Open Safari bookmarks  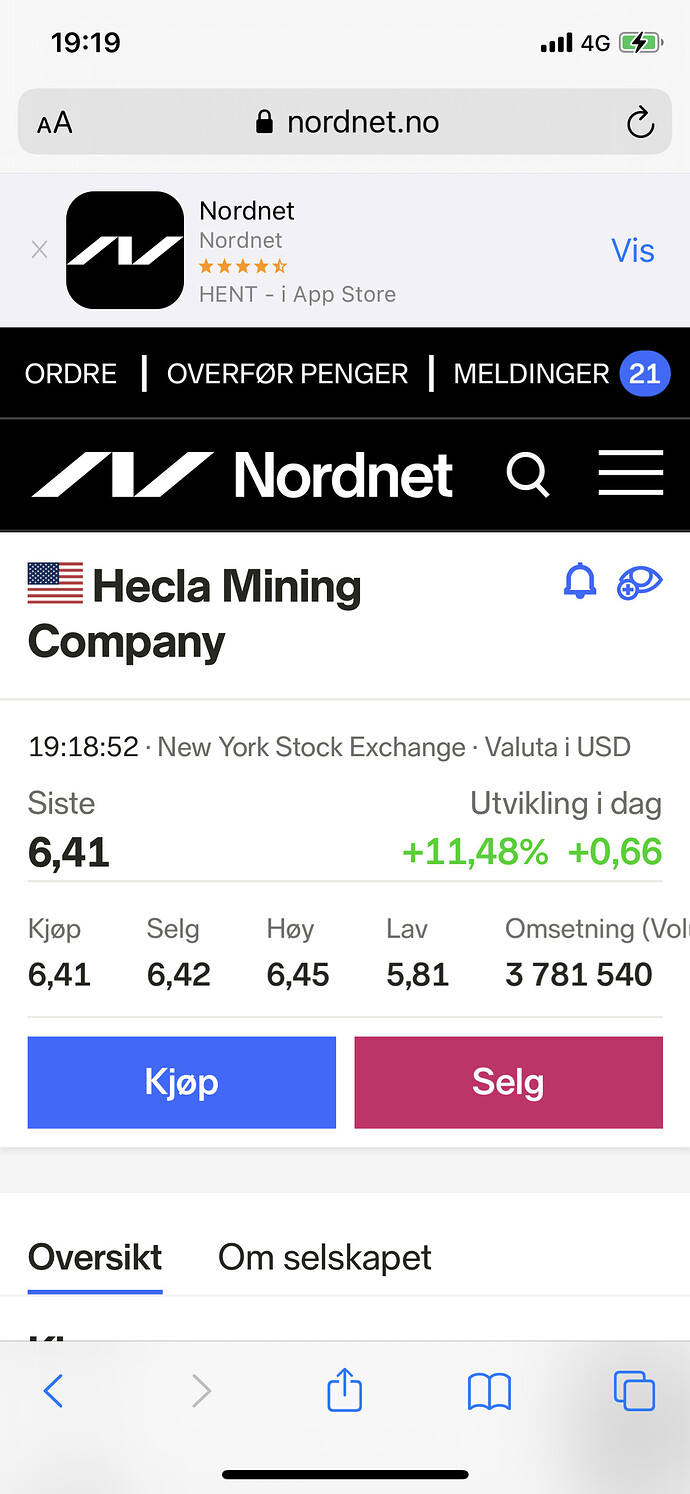click(x=489, y=1391)
